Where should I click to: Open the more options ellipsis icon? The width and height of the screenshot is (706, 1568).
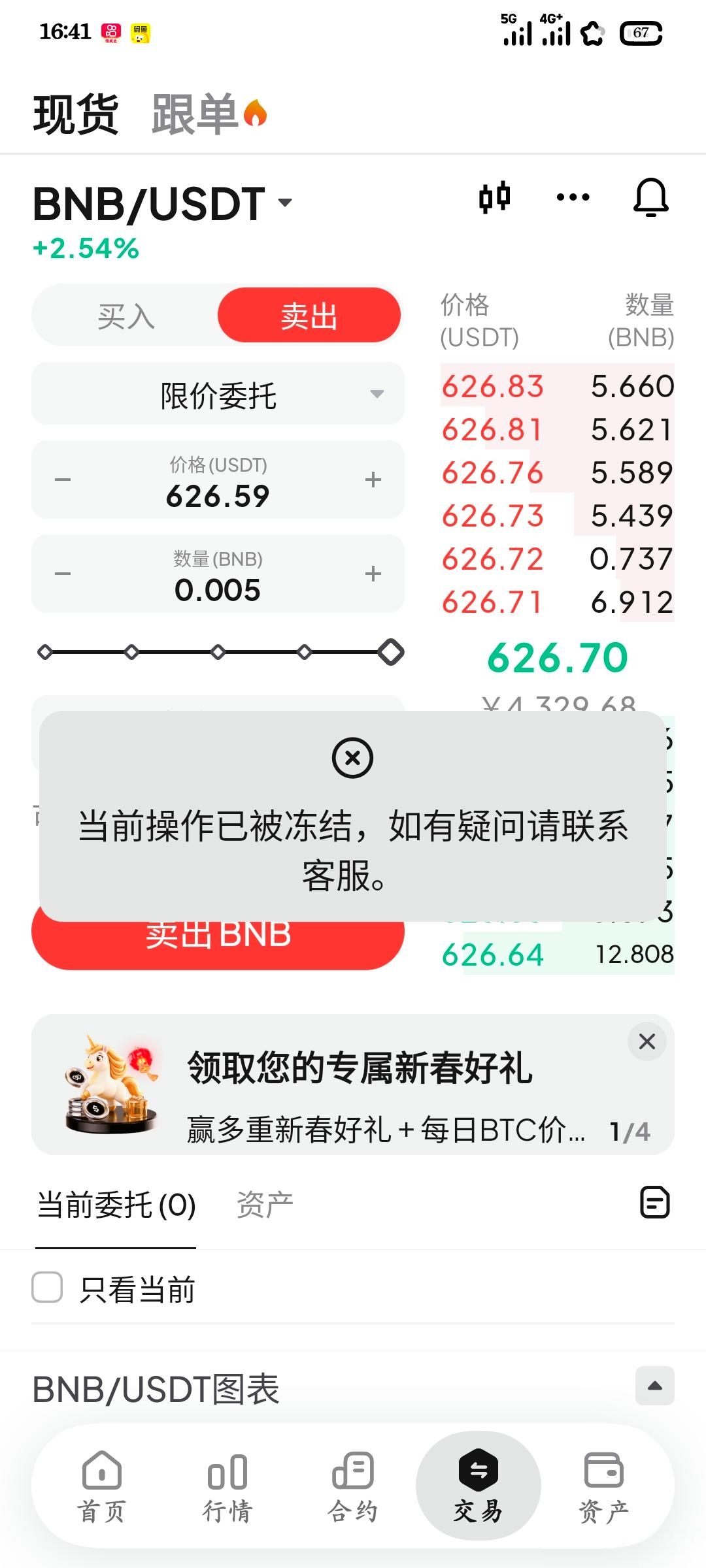pyautogui.click(x=572, y=197)
